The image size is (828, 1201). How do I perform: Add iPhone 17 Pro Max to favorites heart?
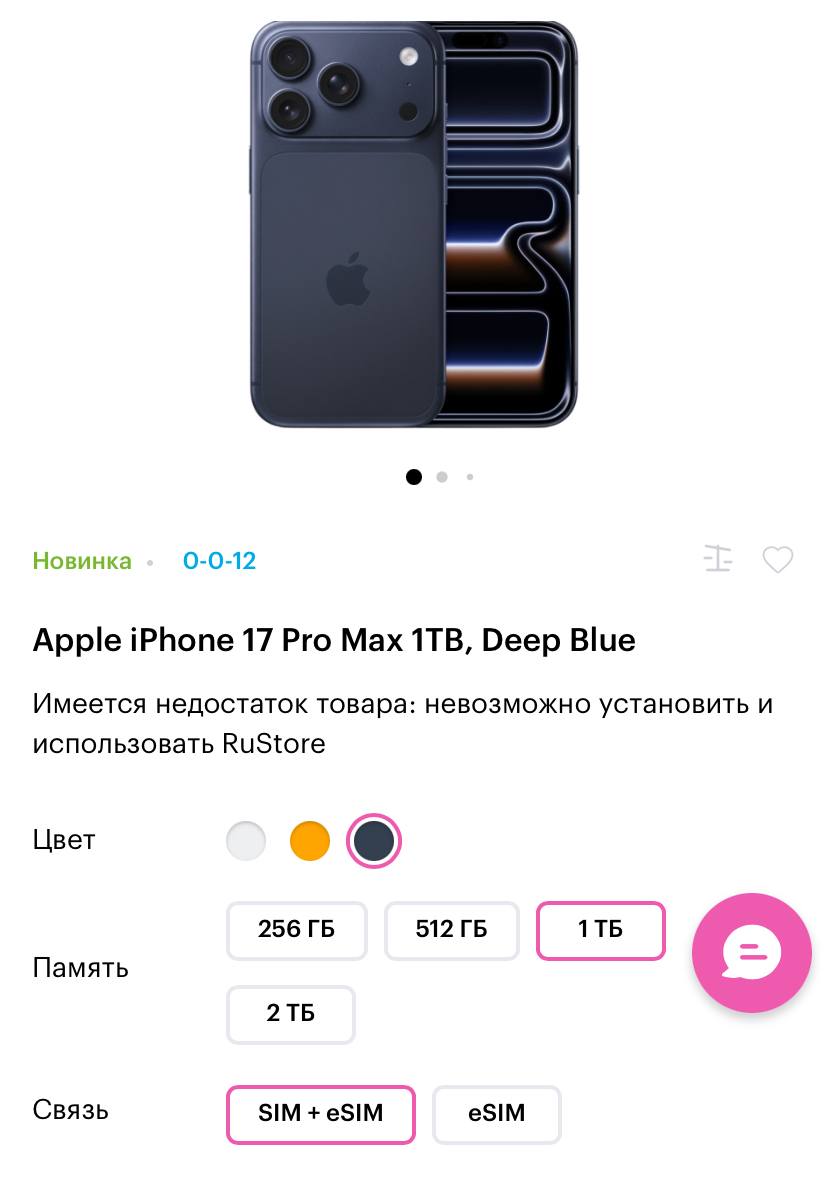coord(778,560)
